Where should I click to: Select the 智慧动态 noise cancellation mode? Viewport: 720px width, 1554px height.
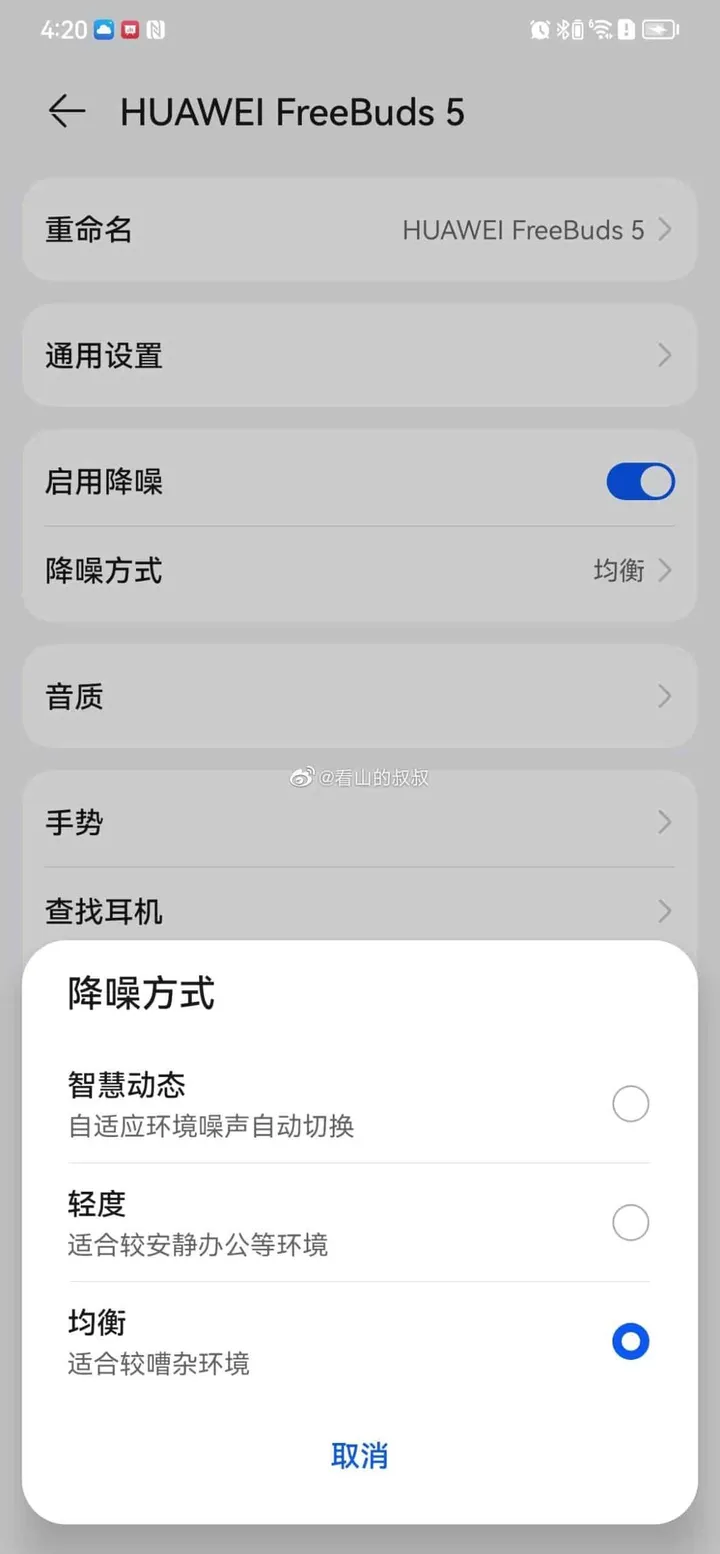[x=630, y=1103]
